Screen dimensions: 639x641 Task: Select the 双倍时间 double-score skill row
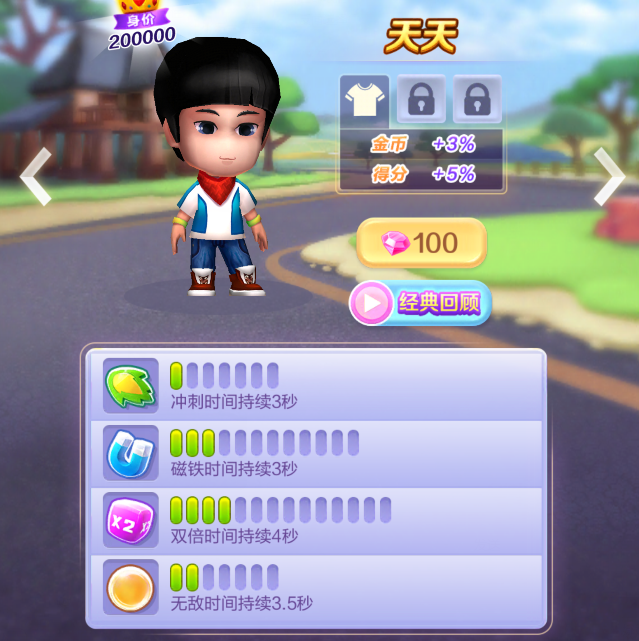tap(314, 520)
